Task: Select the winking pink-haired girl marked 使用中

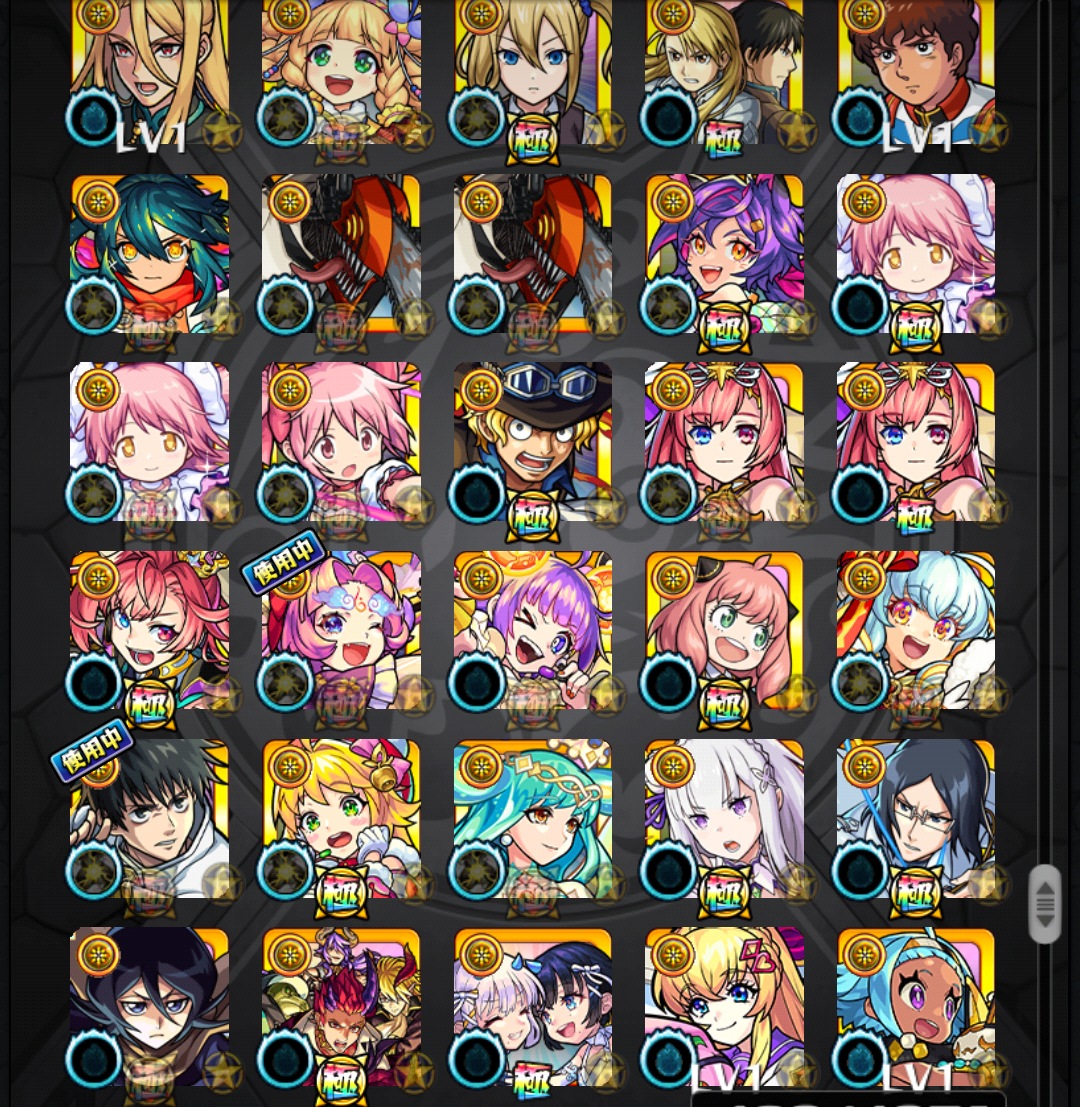Action: [341, 630]
